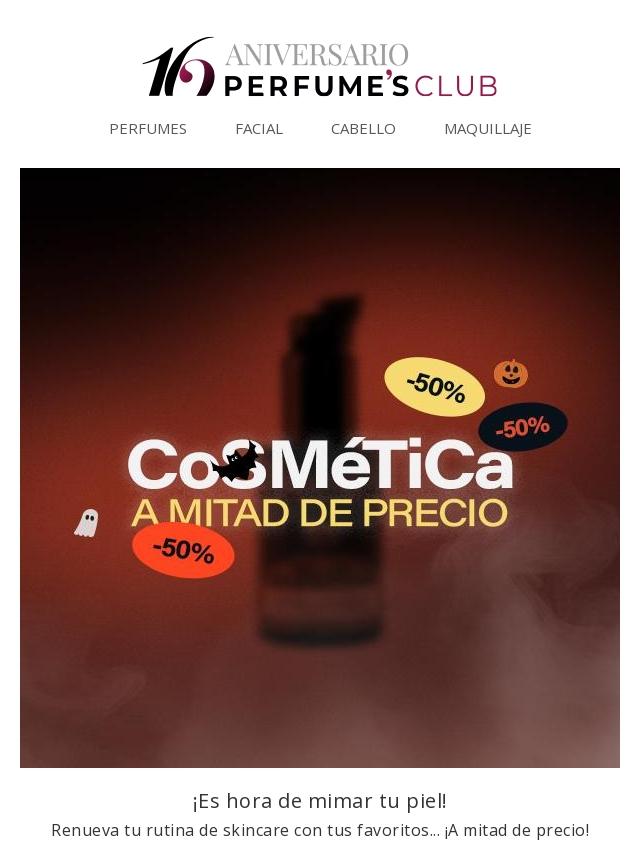This screenshot has height=854, width=640.
Task: Visit the MAQUILLAJE category
Action: tap(487, 129)
